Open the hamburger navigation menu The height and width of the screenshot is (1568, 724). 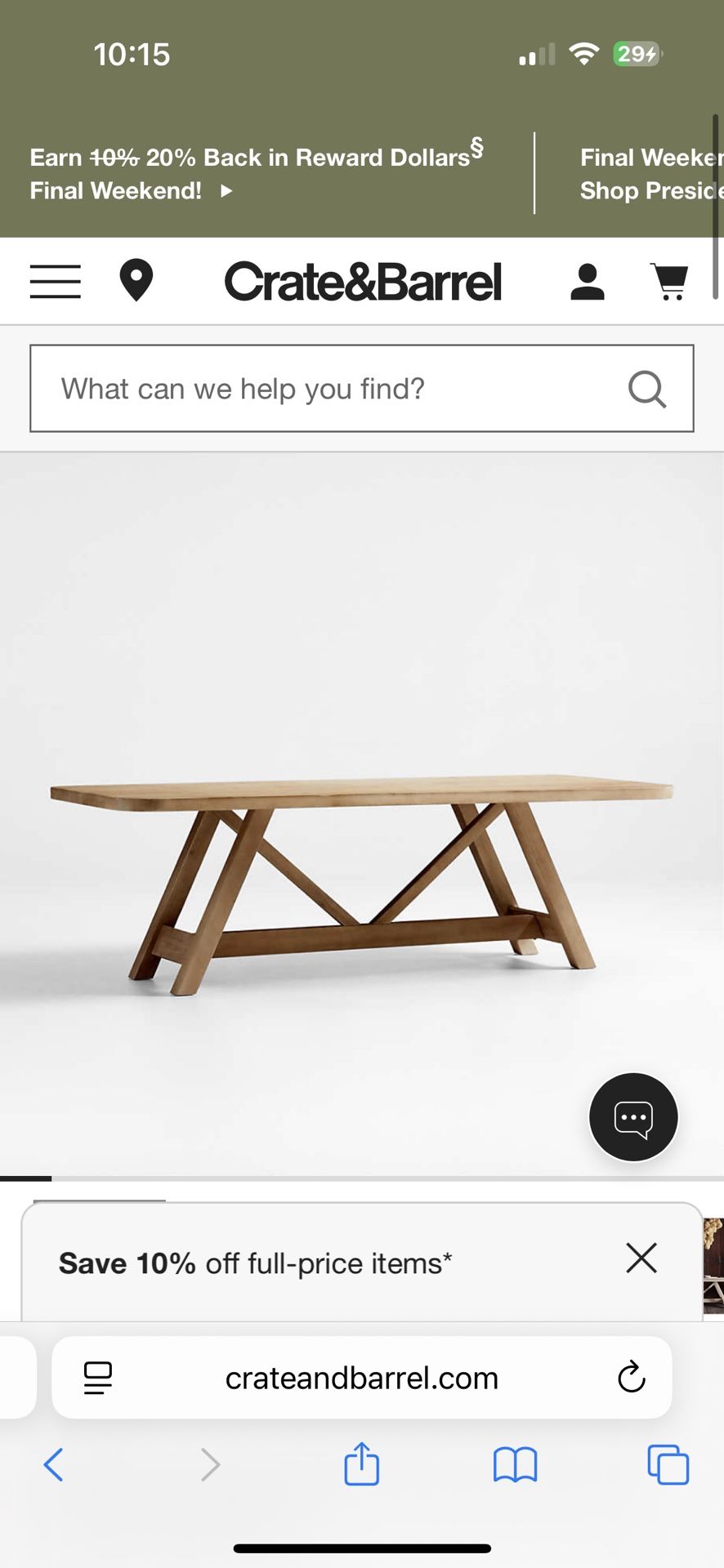[55, 281]
